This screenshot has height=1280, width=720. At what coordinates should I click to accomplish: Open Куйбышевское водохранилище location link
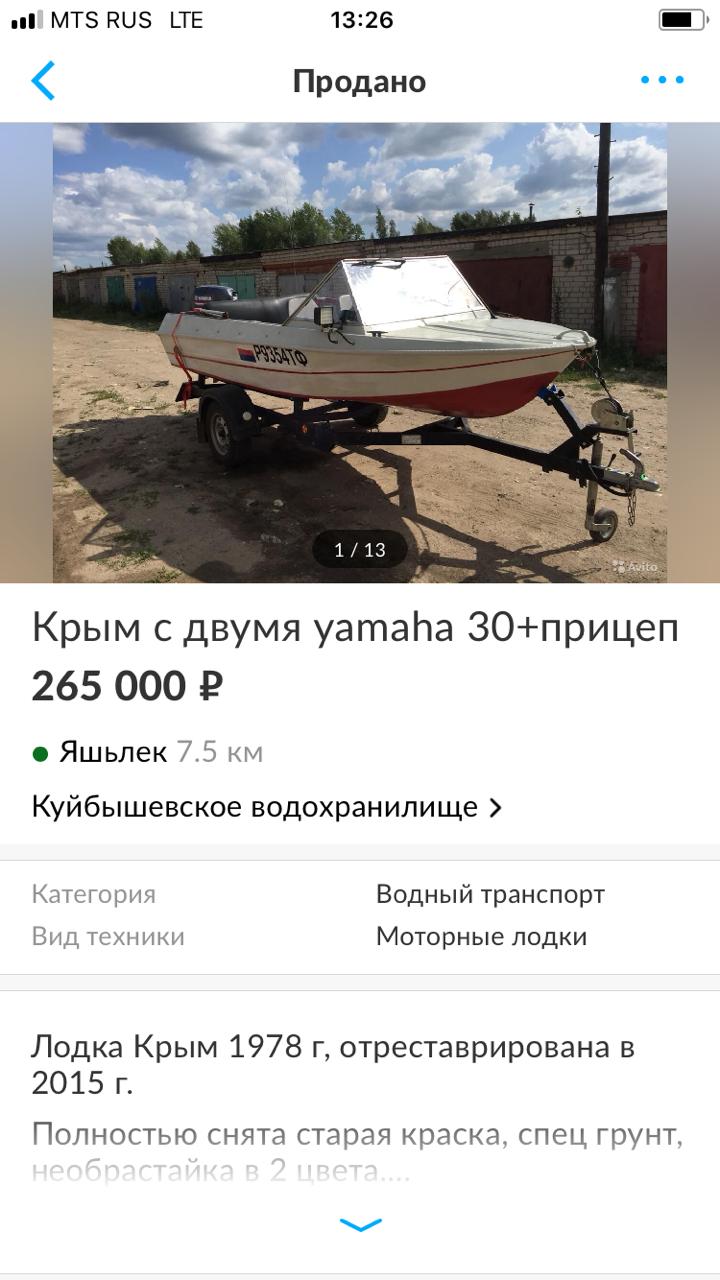pos(267,807)
